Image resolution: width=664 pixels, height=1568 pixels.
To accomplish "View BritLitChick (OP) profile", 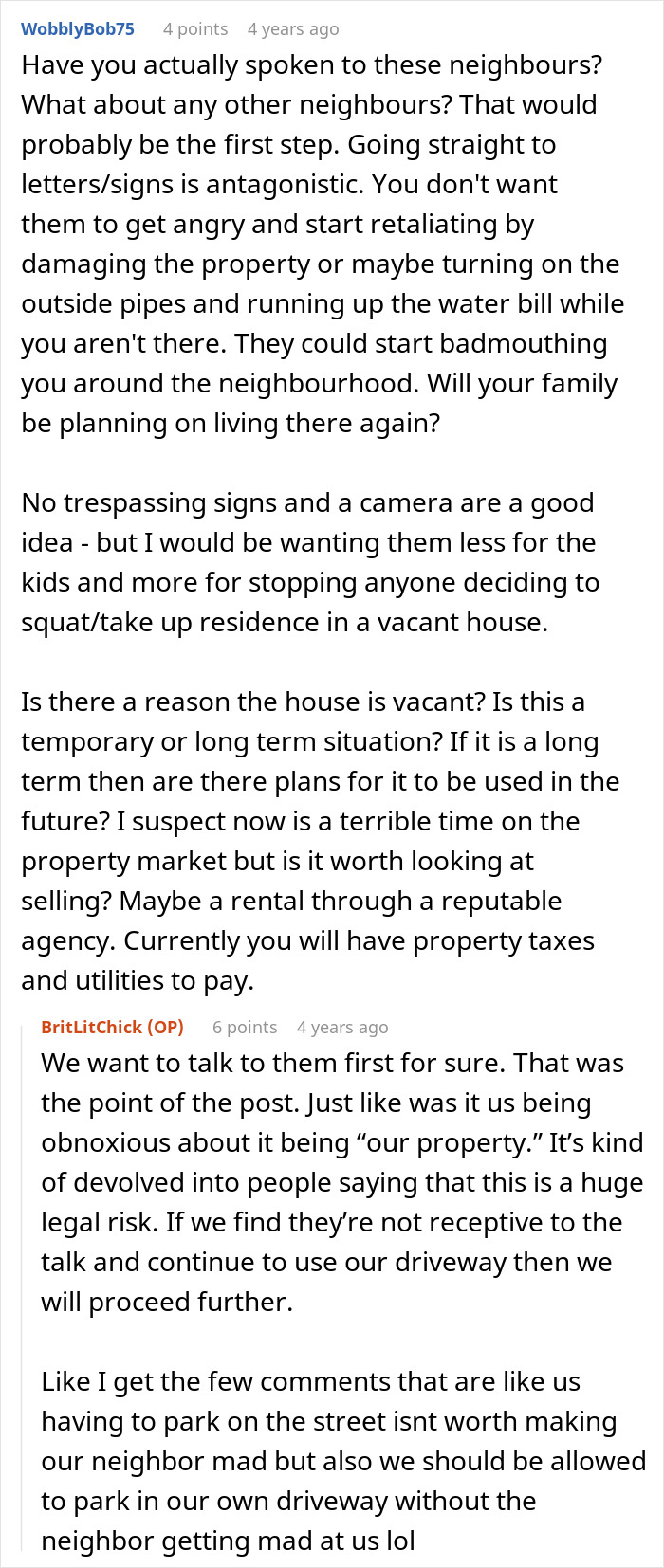I will point(112,1027).
